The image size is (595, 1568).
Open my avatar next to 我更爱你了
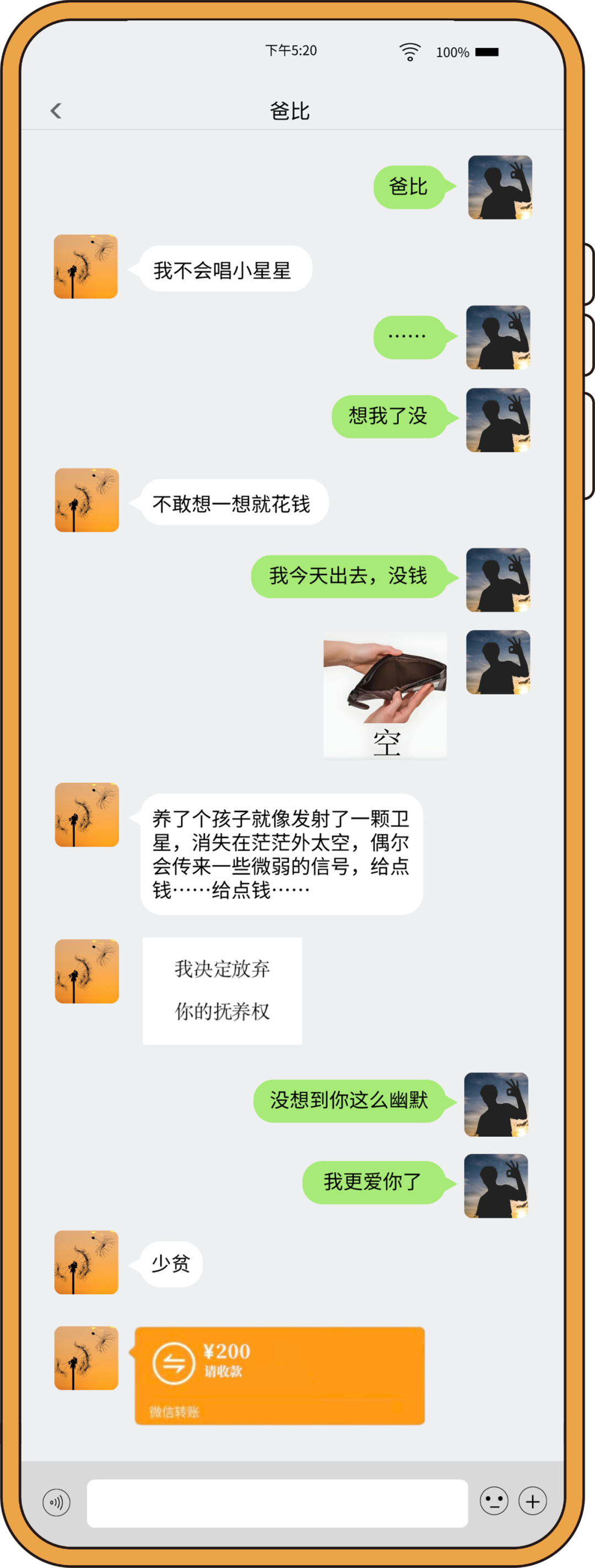(496, 1186)
